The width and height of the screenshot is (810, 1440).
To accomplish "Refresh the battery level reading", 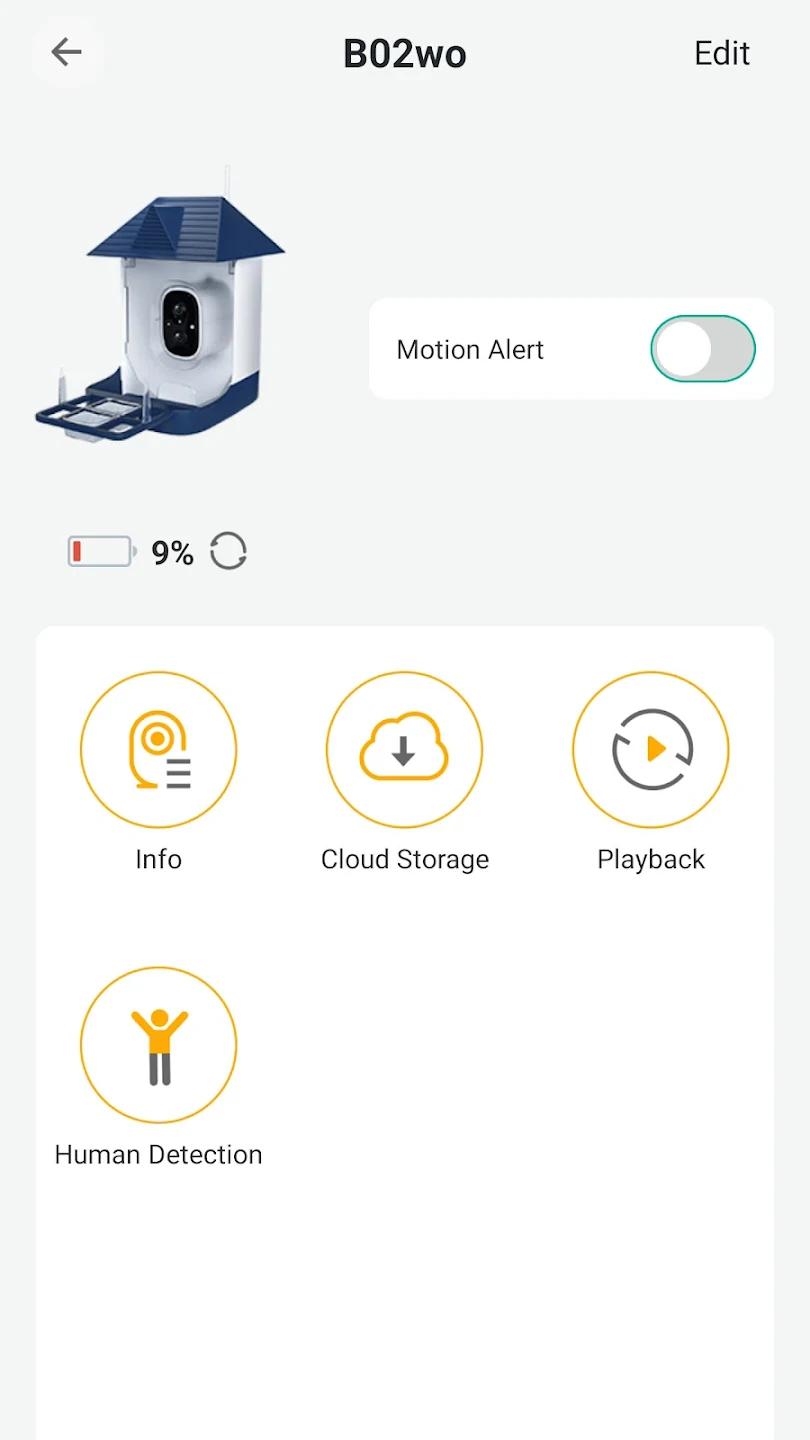I will tap(229, 551).
